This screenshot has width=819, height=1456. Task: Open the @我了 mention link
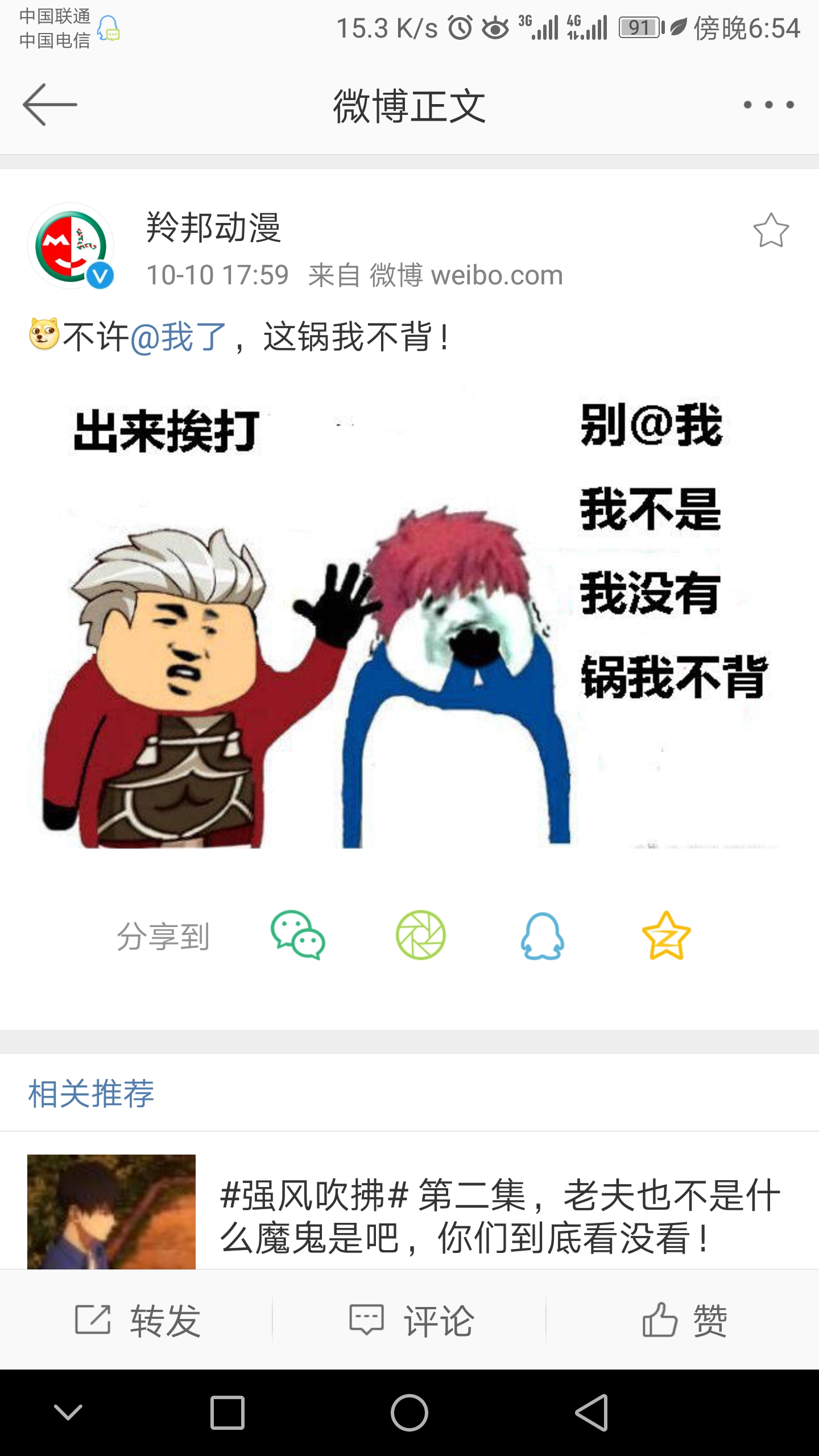(179, 337)
